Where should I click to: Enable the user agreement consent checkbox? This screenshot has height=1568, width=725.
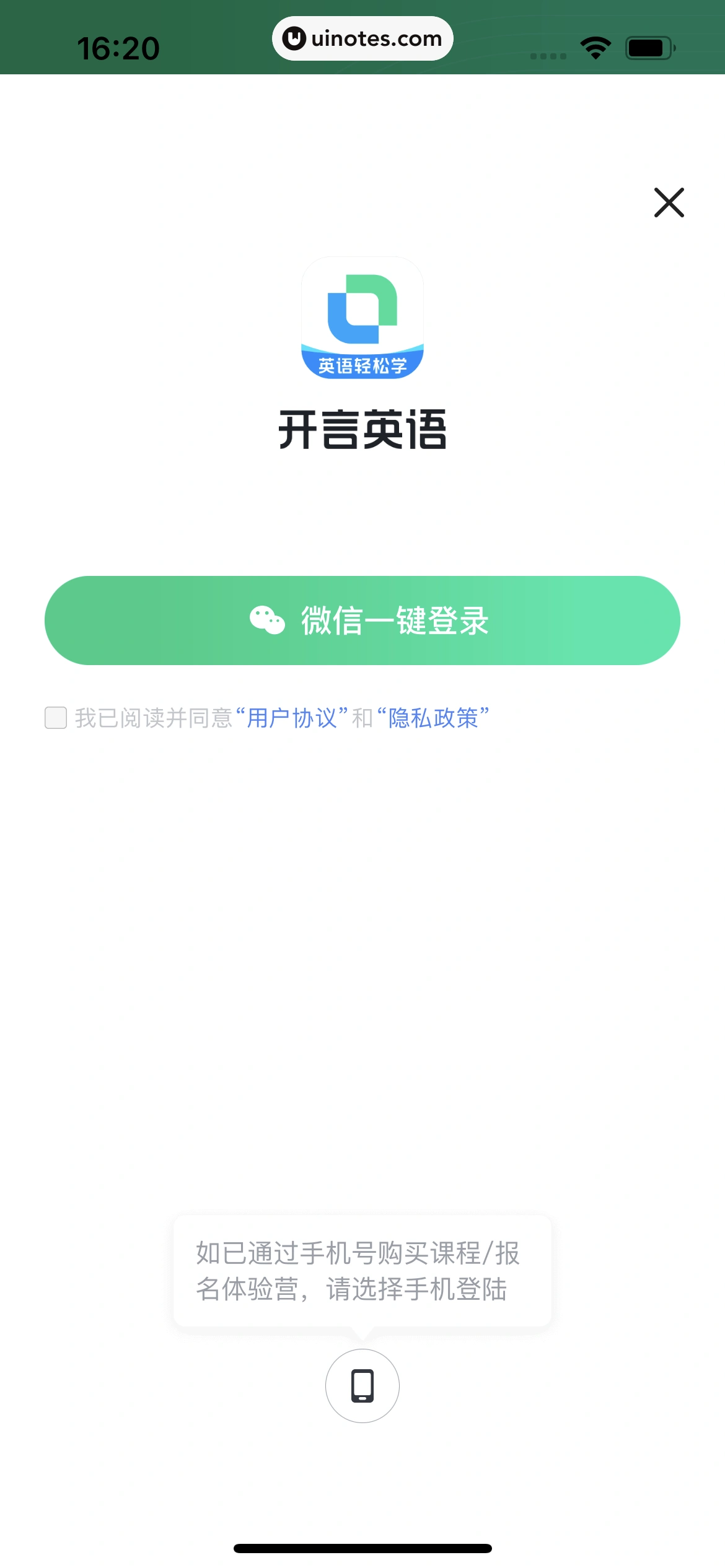click(56, 718)
